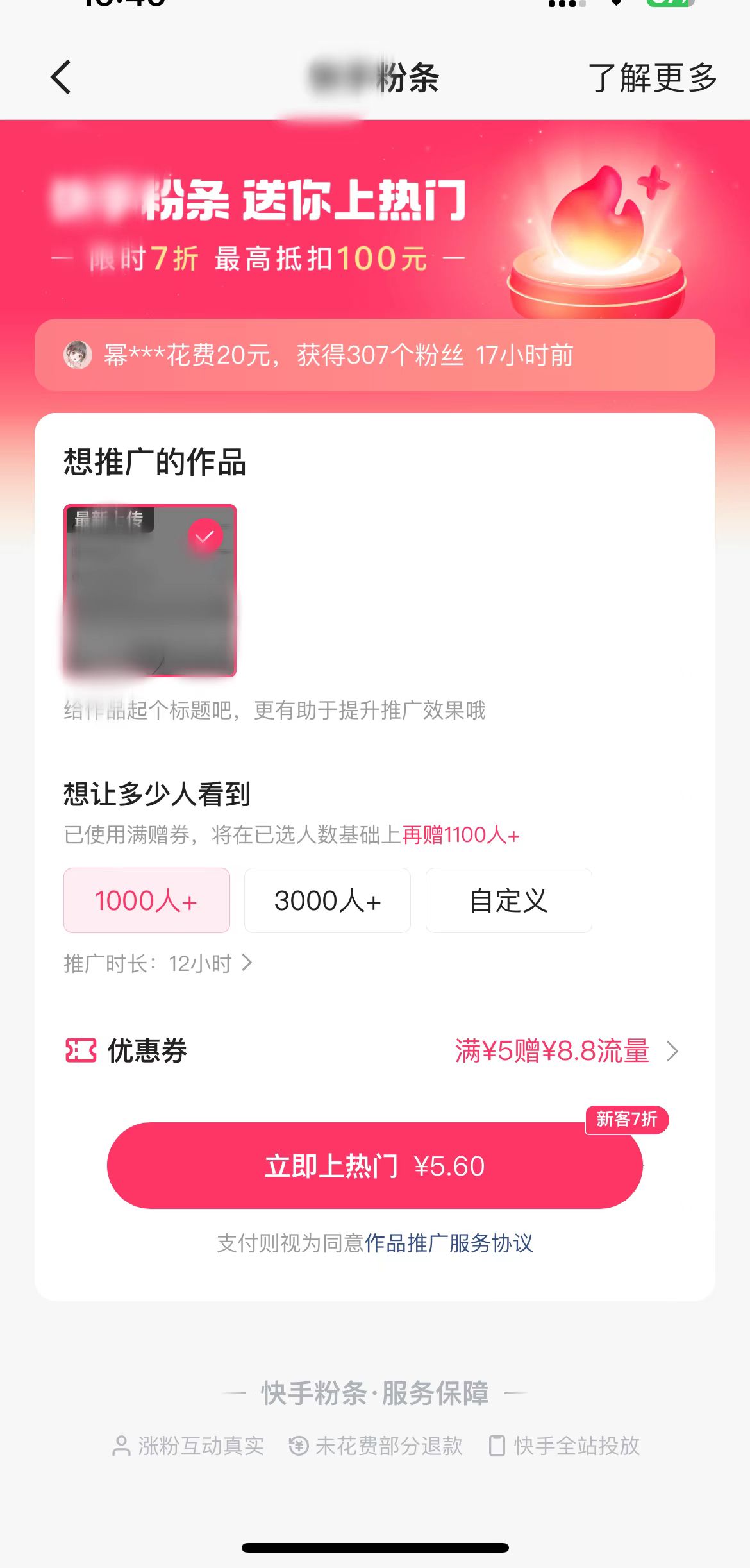750x1568 pixels.
Task: Expand the 推广时长 12小时 duration selector
Action: click(156, 964)
